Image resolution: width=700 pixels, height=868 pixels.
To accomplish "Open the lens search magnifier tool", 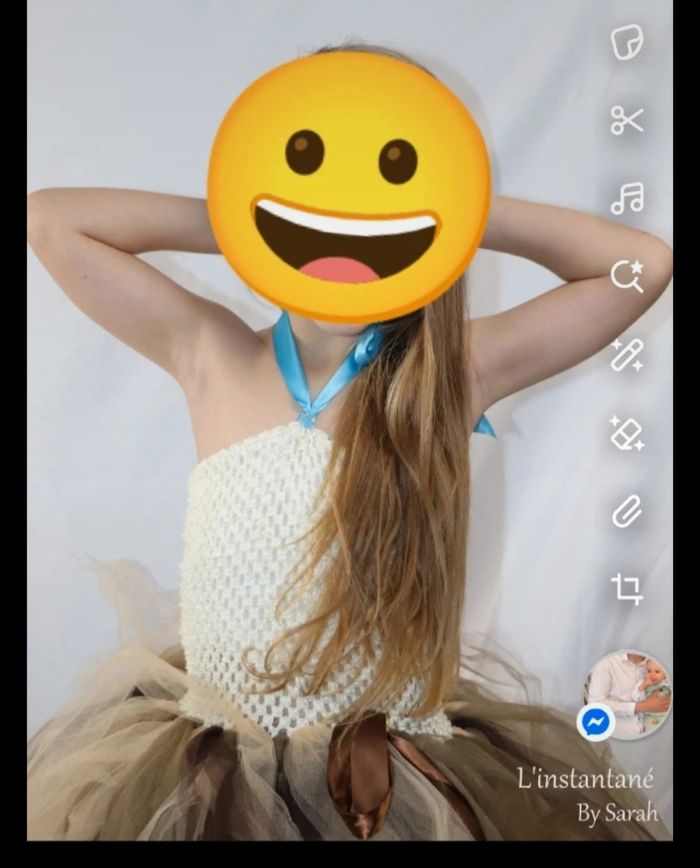I will pos(627,276).
